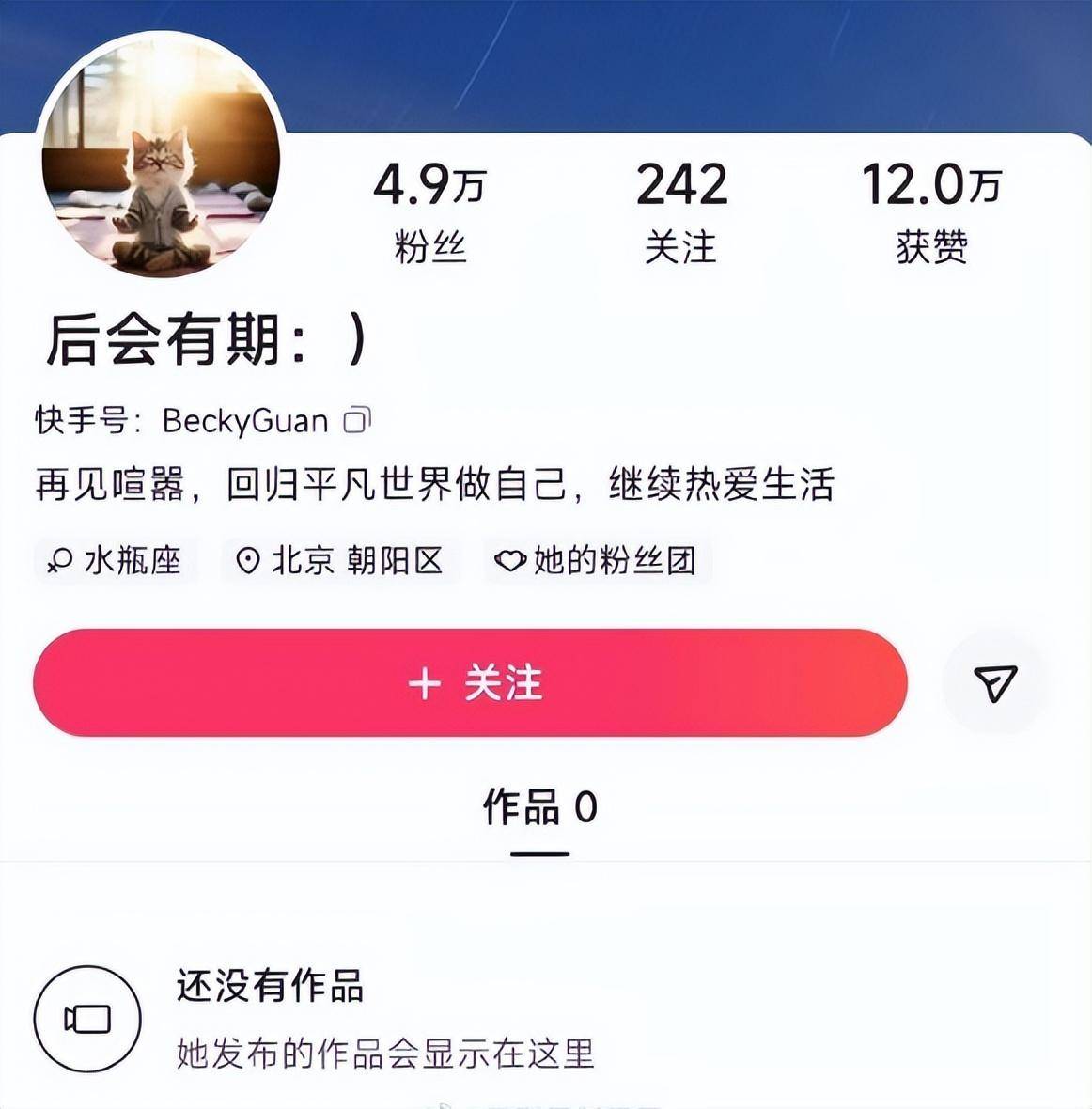Click the plus icon inside the follow button

[423, 684]
